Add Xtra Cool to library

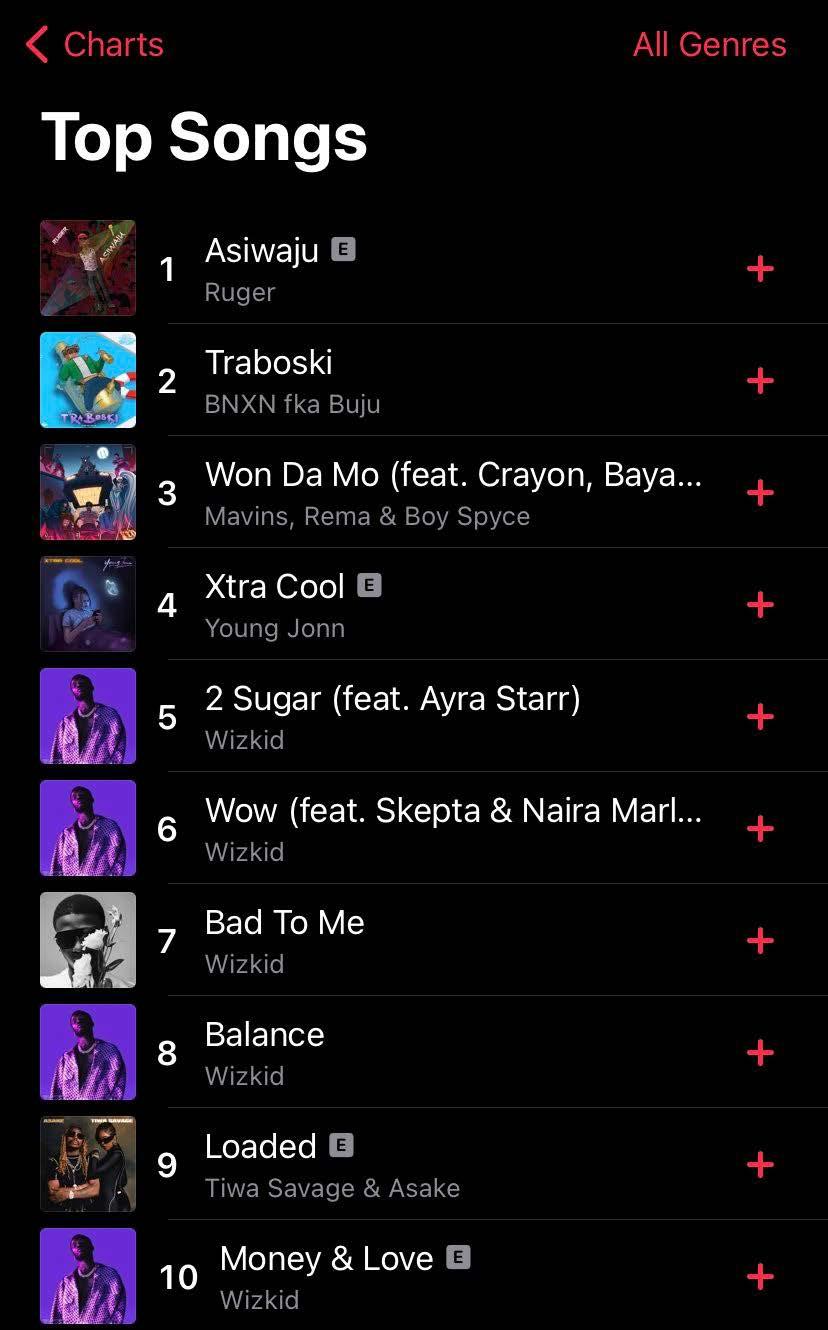click(x=760, y=605)
